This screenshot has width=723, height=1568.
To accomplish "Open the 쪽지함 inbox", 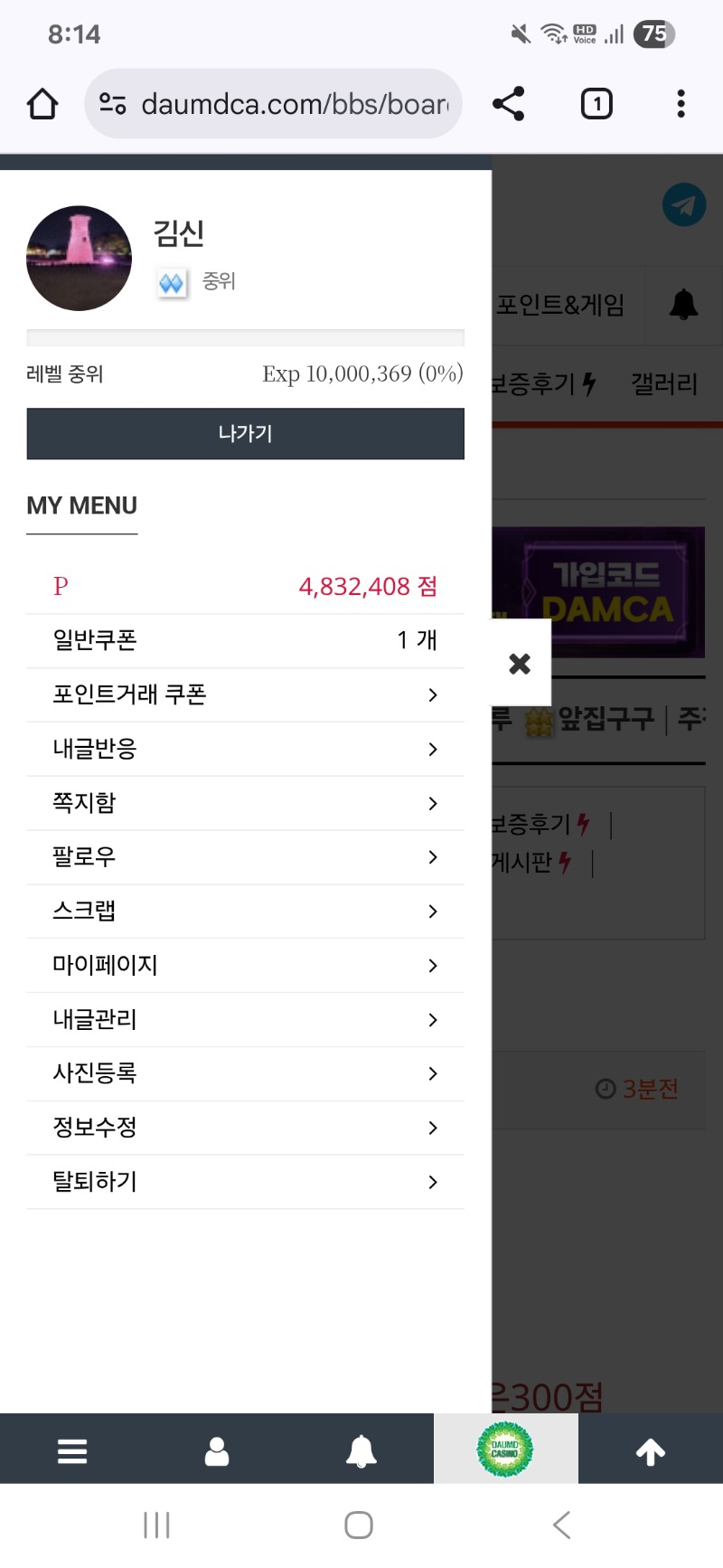I will click(245, 803).
